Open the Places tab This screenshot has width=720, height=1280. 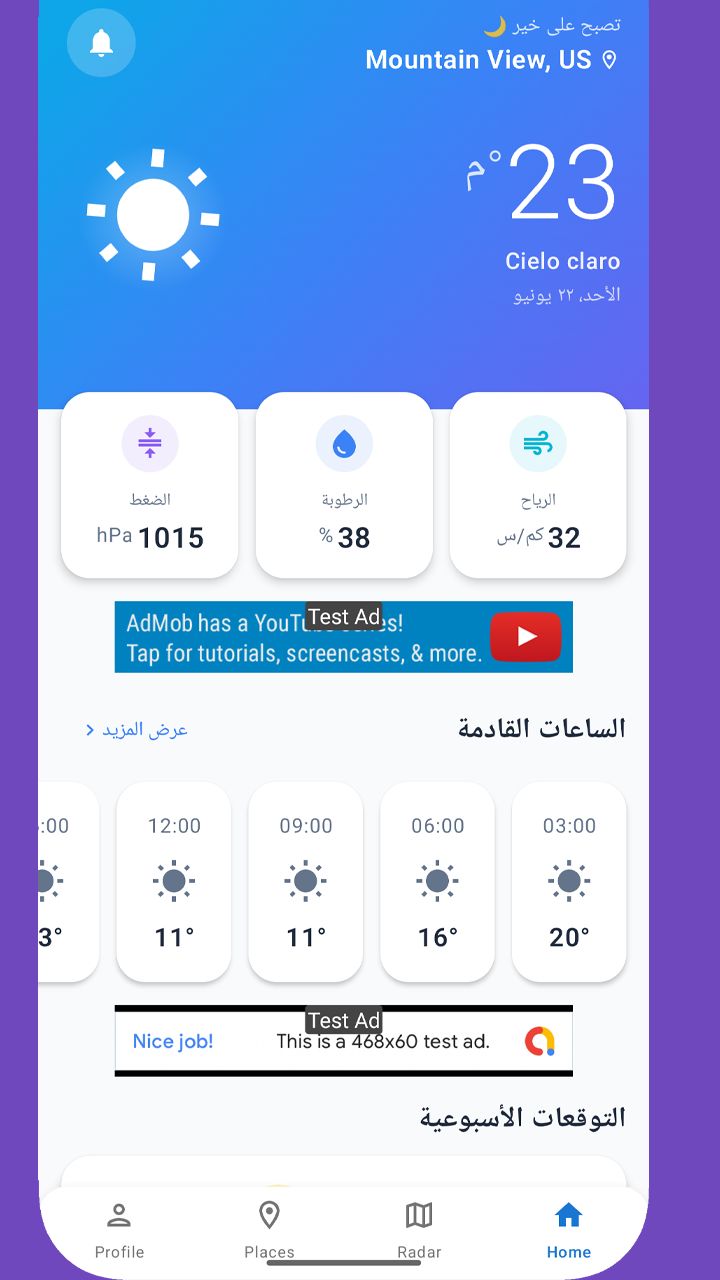pyautogui.click(x=269, y=1230)
